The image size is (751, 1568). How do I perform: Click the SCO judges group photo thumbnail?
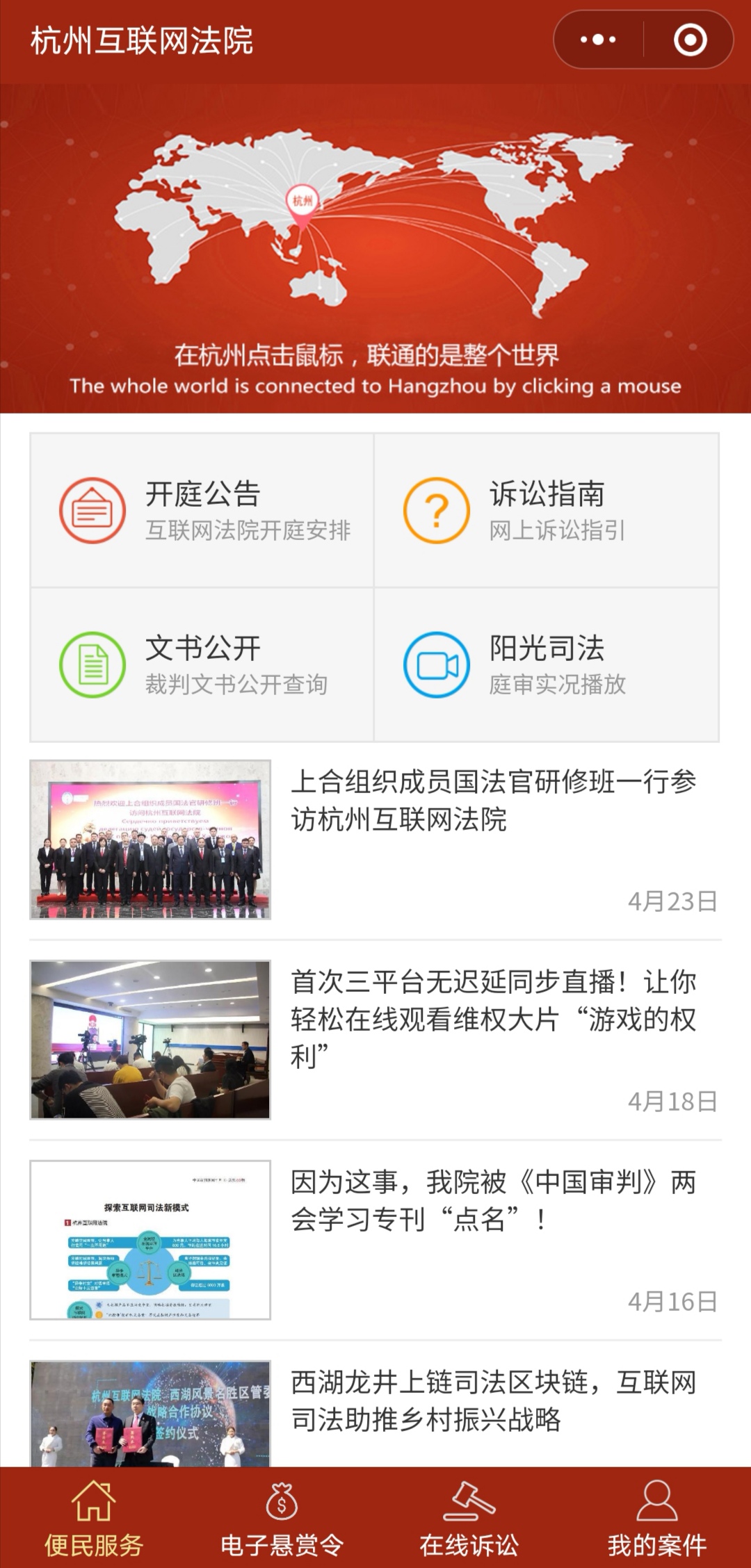pos(150,838)
